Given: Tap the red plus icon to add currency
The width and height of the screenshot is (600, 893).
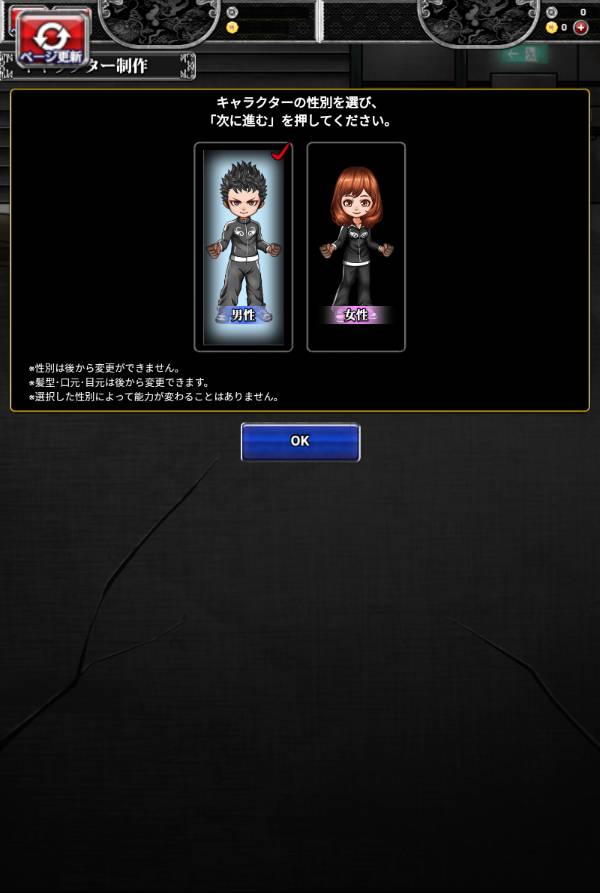Looking at the screenshot, I should tap(581, 28).
